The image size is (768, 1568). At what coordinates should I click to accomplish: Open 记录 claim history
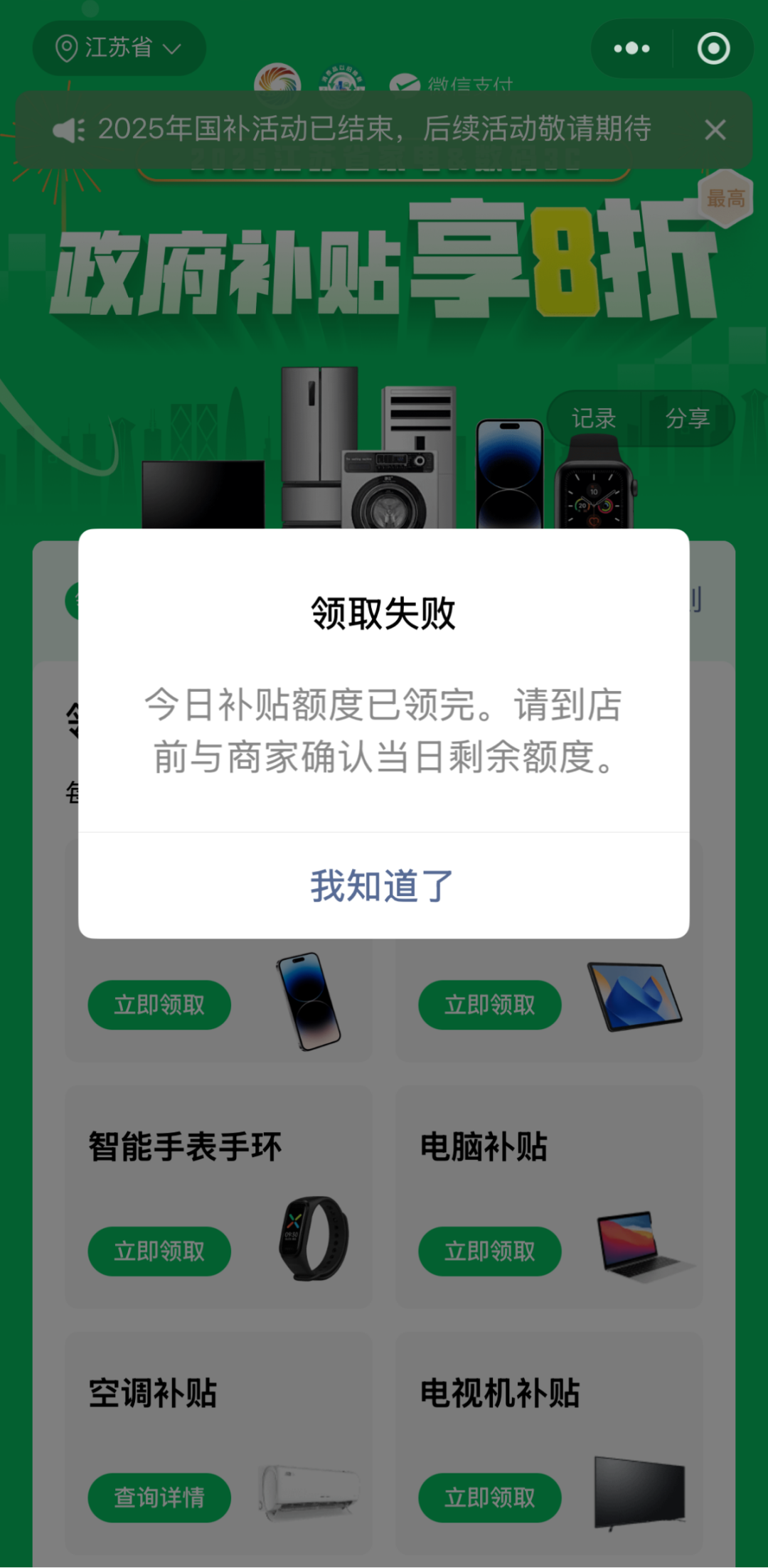coord(594,418)
